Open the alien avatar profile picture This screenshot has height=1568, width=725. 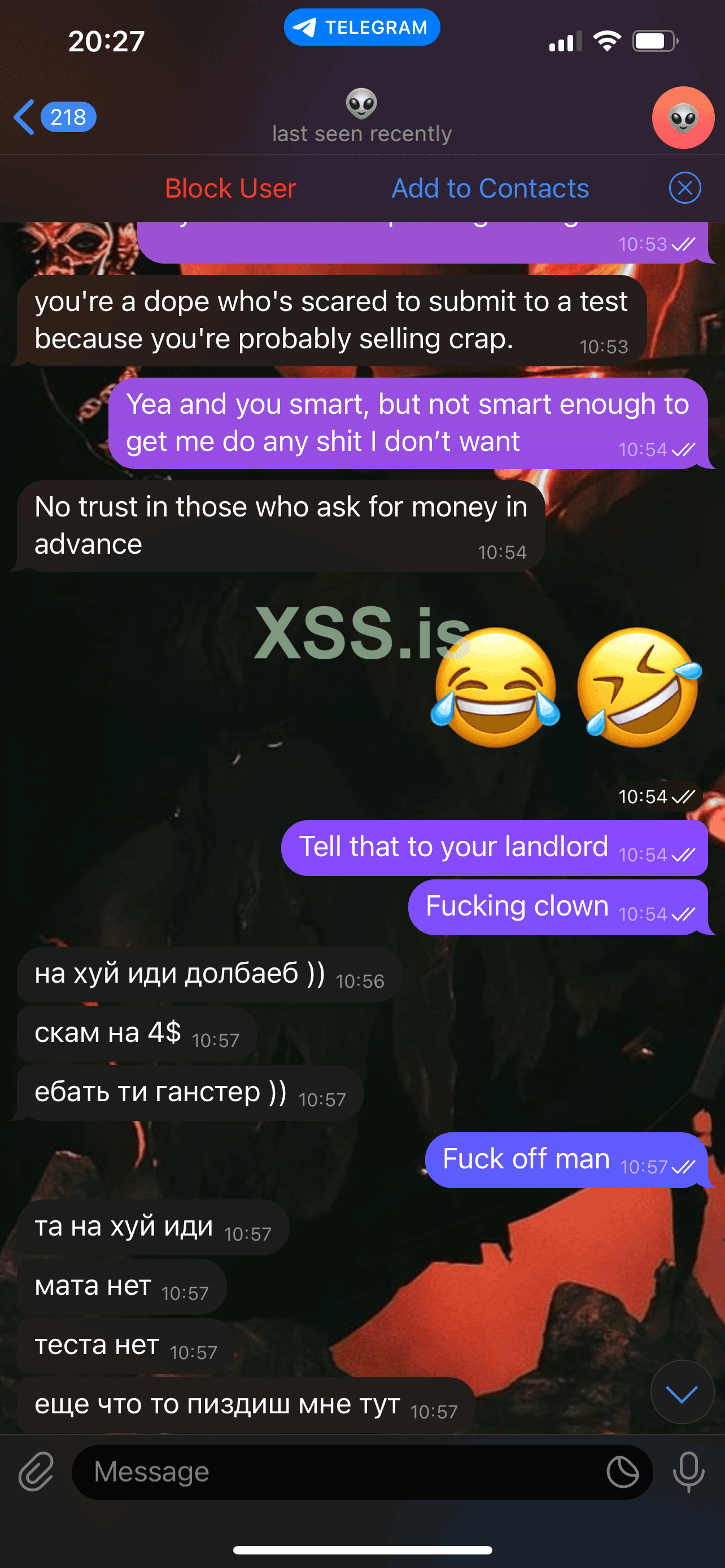click(683, 118)
